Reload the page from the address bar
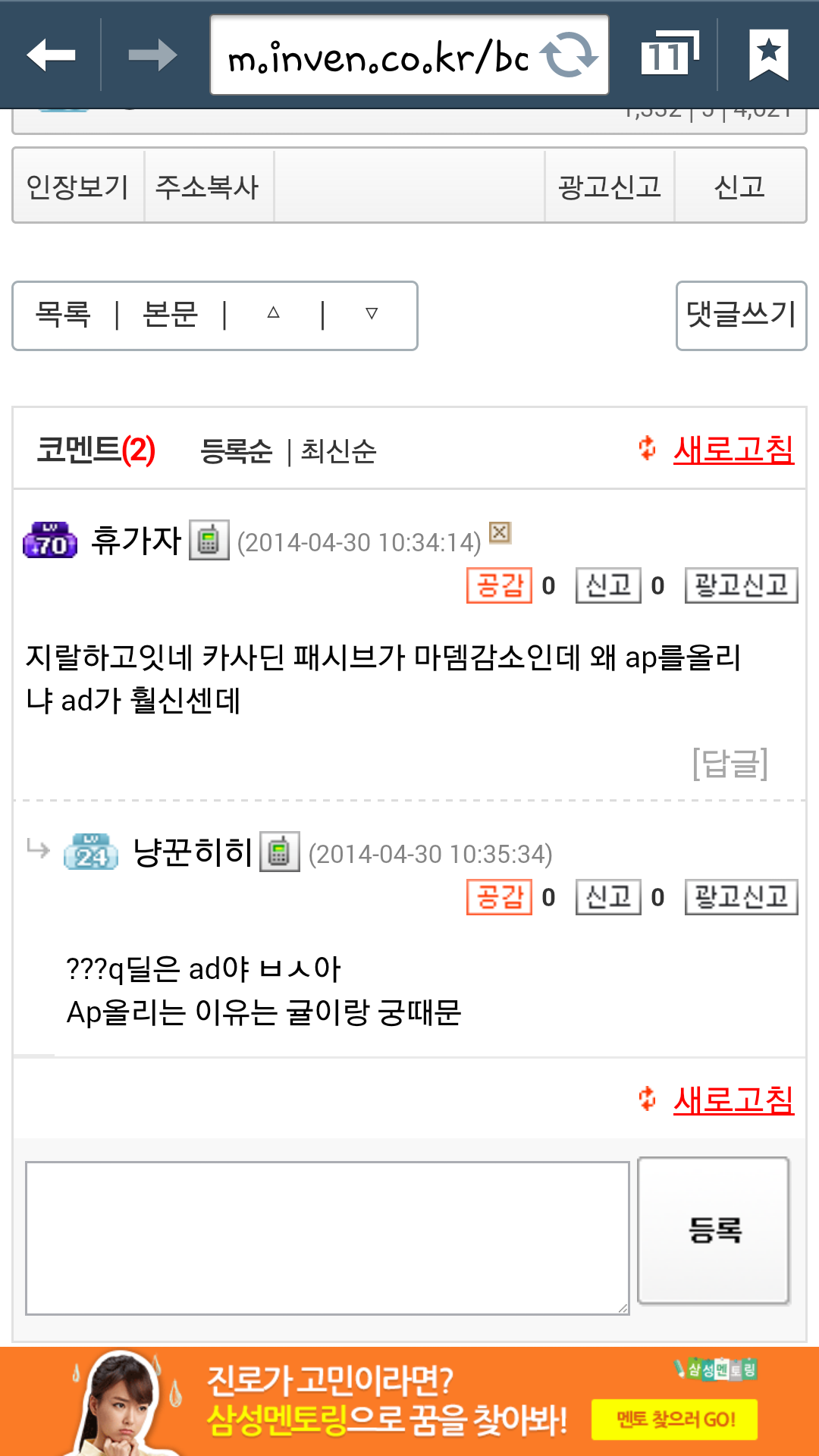 [x=569, y=55]
